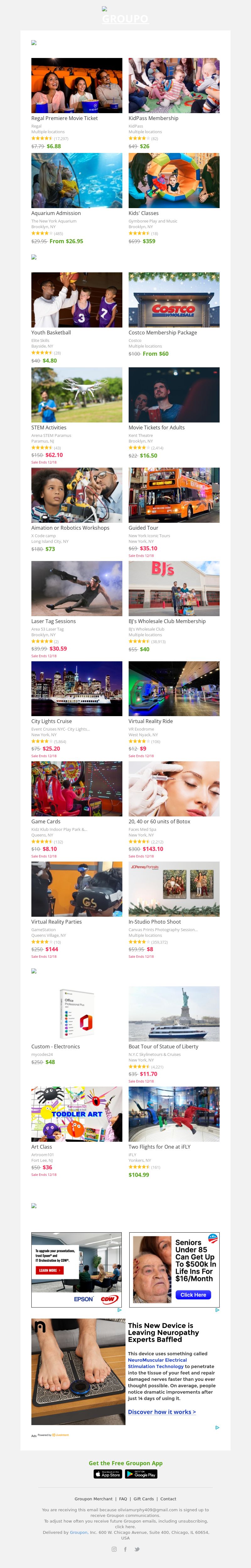Open Boat Tour of Statue of Liberty

[174, 1014]
